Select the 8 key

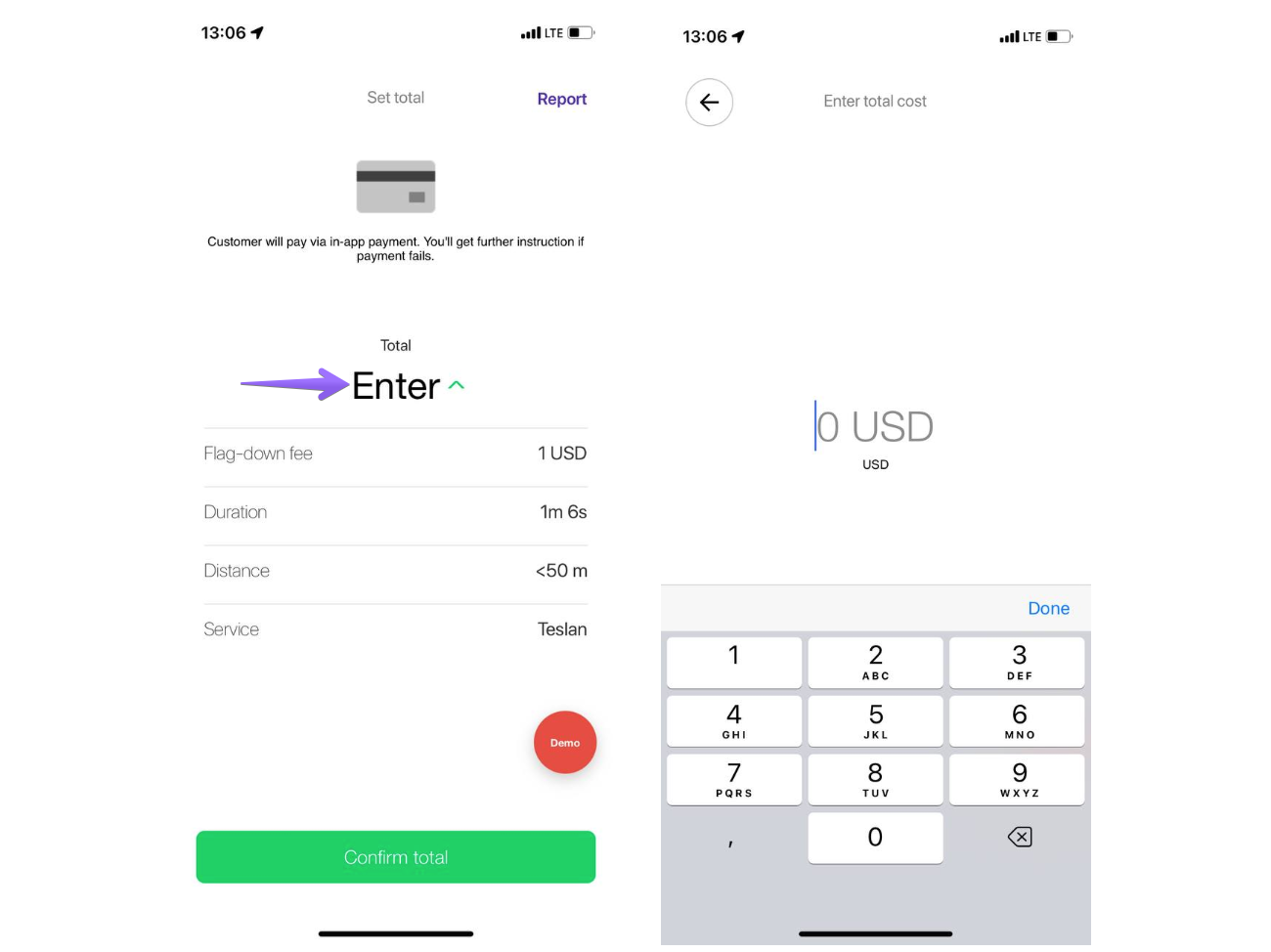click(x=875, y=780)
